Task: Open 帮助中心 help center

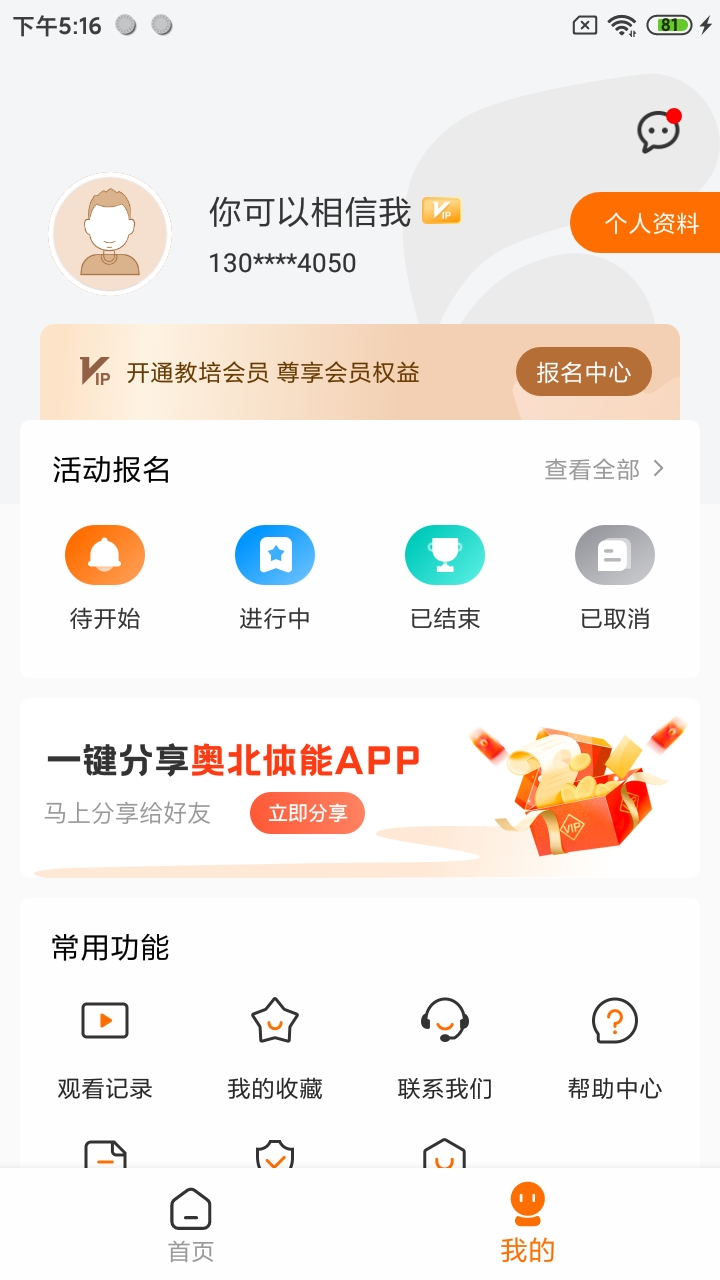Action: coord(615,1045)
